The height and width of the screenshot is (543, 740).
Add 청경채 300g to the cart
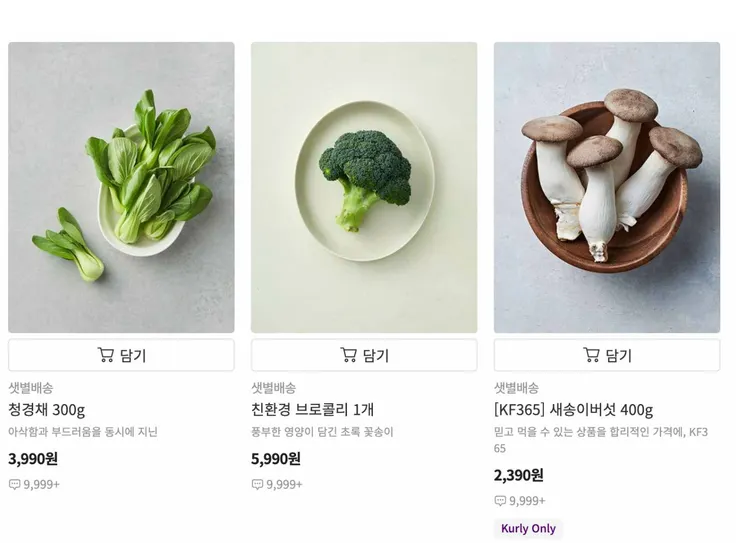121,355
